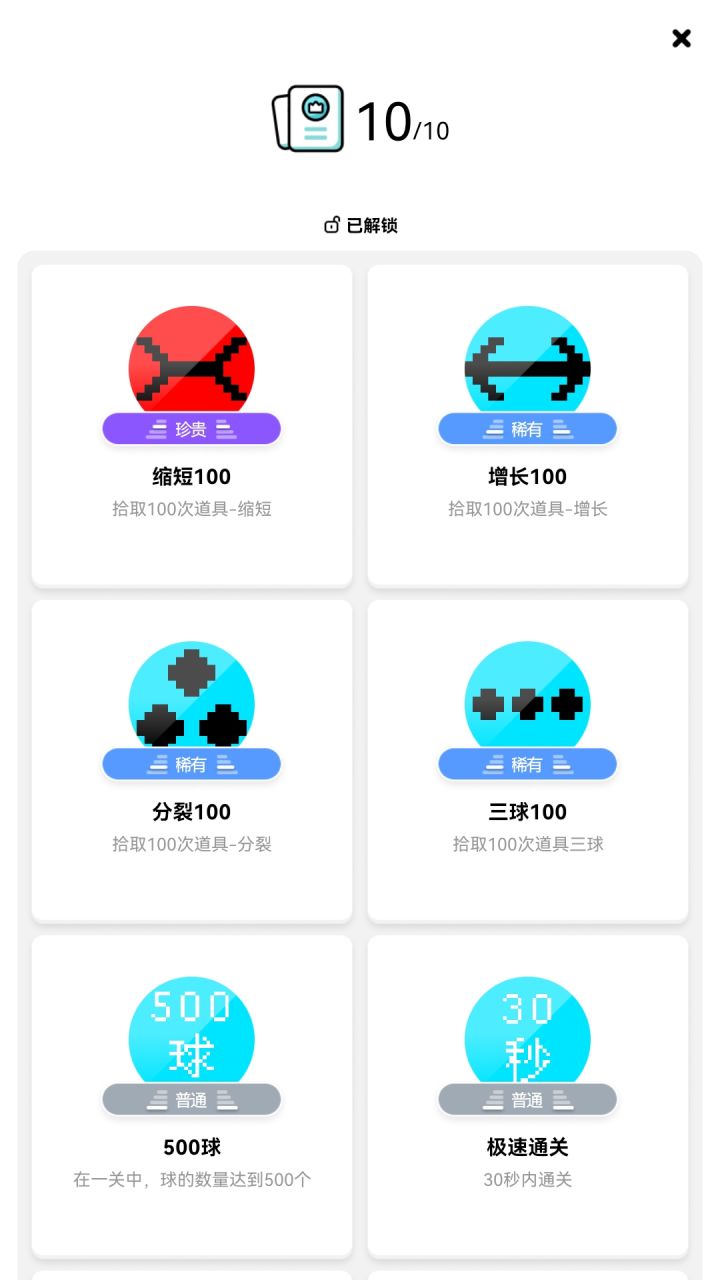
Task: Select the purple 珍贵 rarity ribbon
Action: tap(191, 428)
